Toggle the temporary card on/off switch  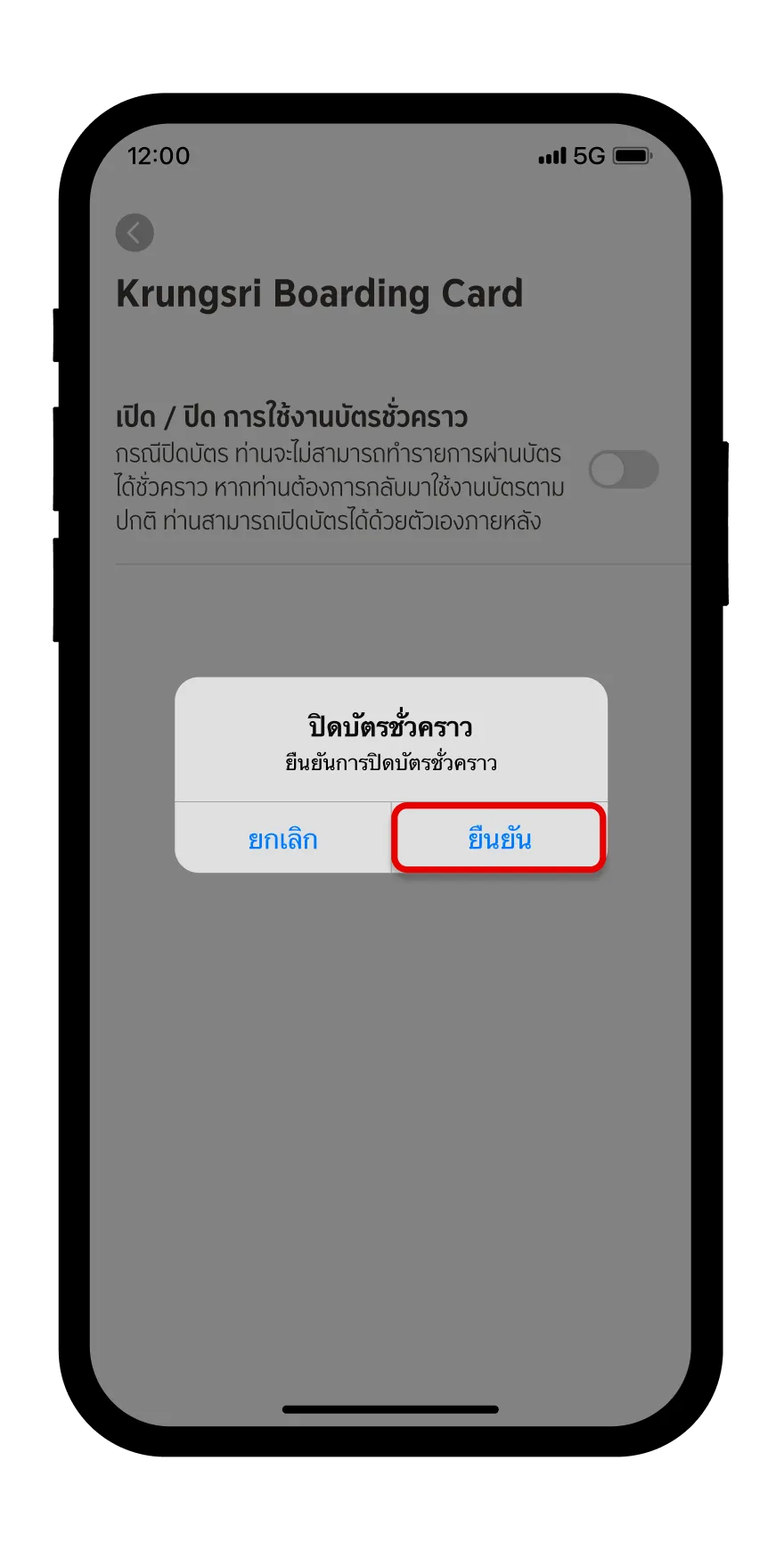pyautogui.click(x=624, y=470)
